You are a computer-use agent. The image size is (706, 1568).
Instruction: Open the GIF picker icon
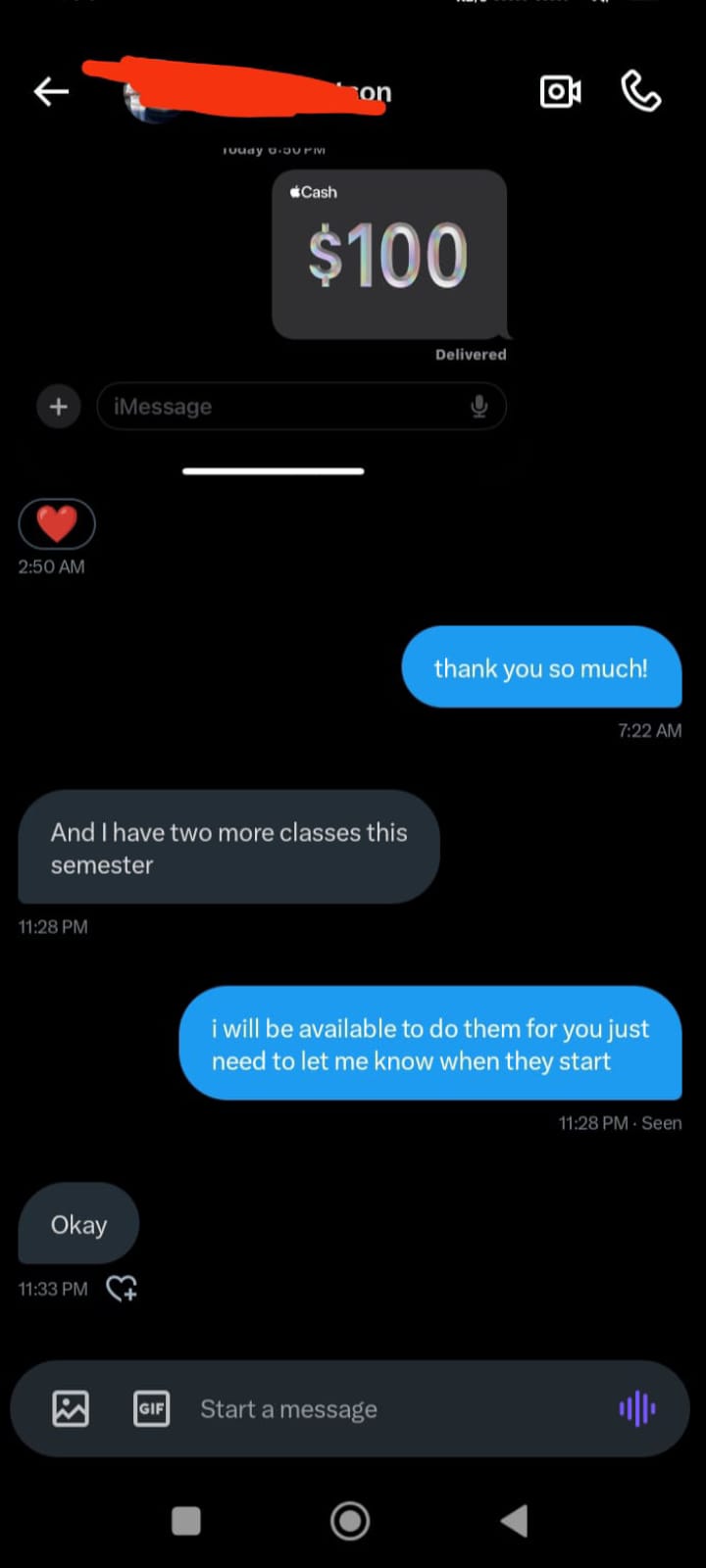[151, 1408]
